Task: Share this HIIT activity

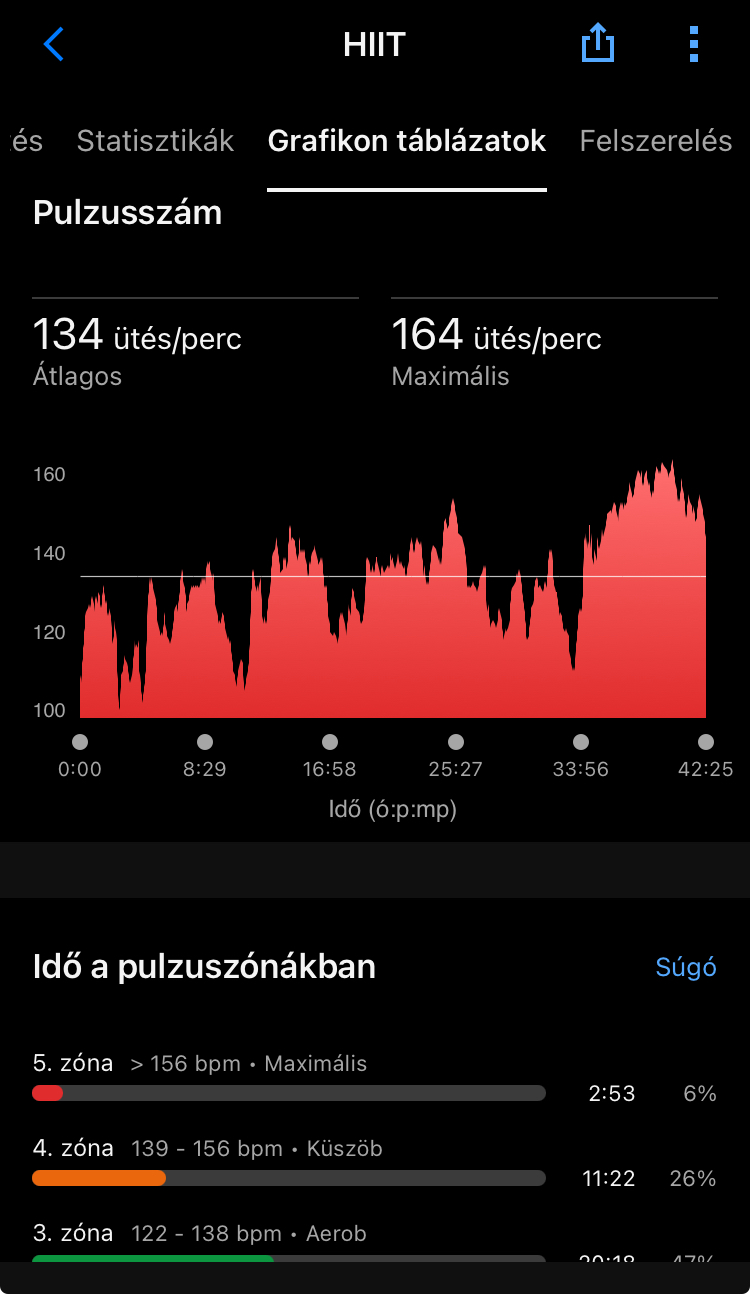Action: 597,44
